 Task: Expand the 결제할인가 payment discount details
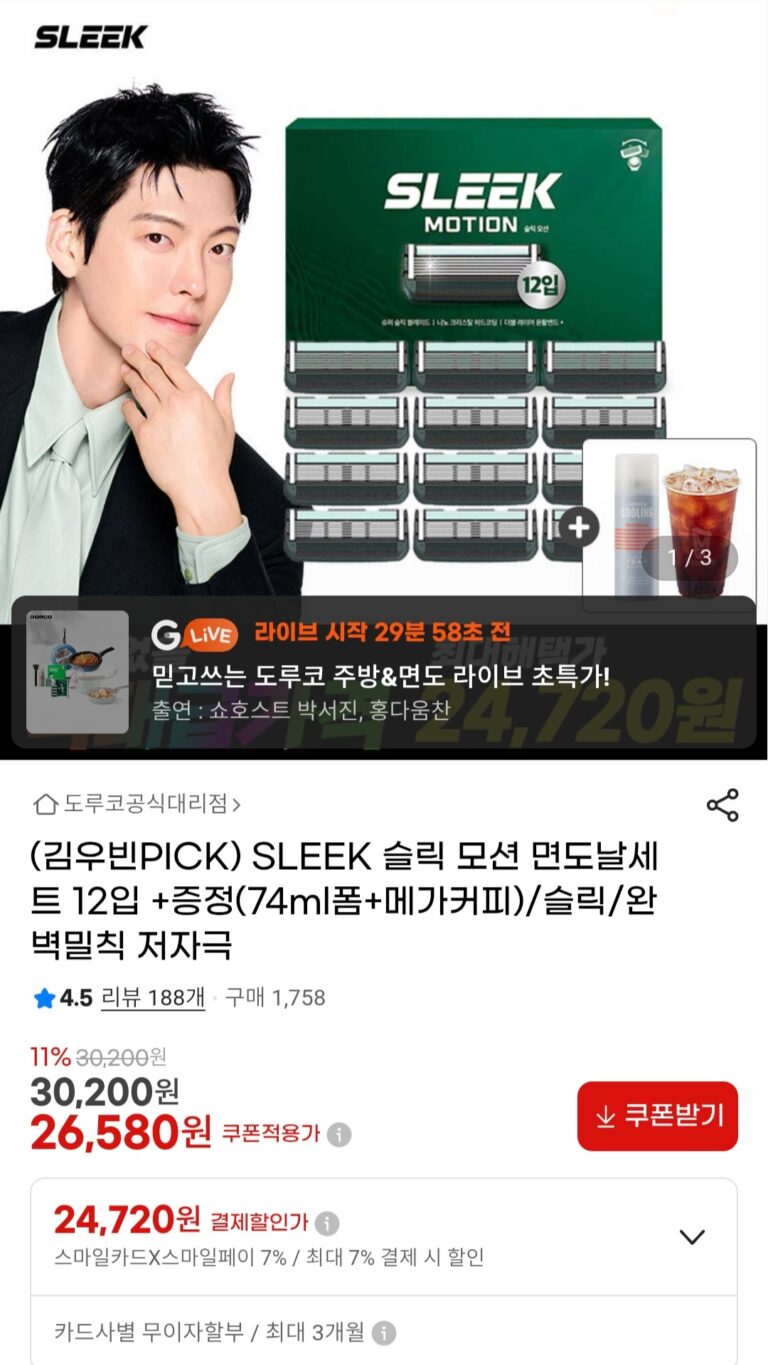(x=692, y=1237)
